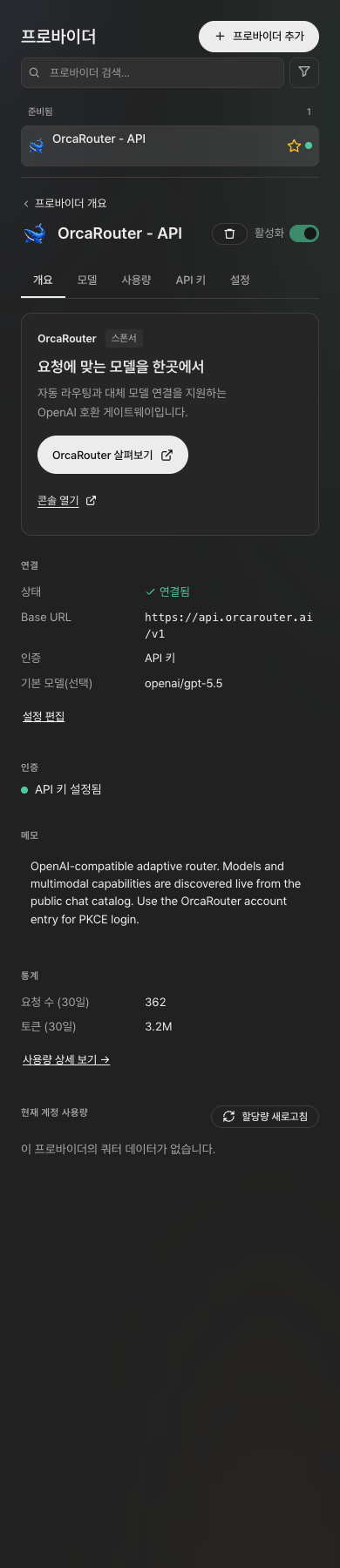Tap the 프로바이더 추가 button
This screenshot has height=1568, width=340.
259,37
